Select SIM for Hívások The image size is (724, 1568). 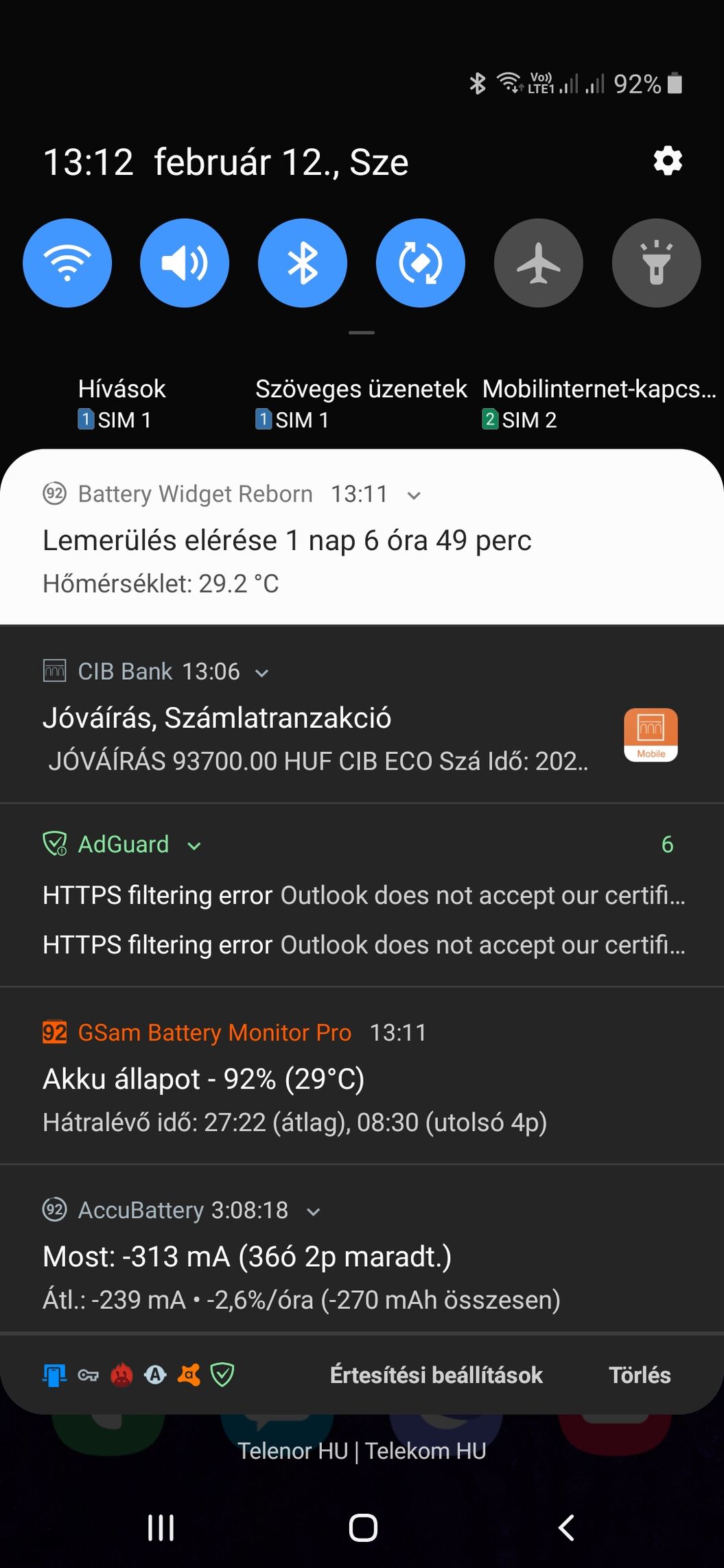[x=121, y=403]
